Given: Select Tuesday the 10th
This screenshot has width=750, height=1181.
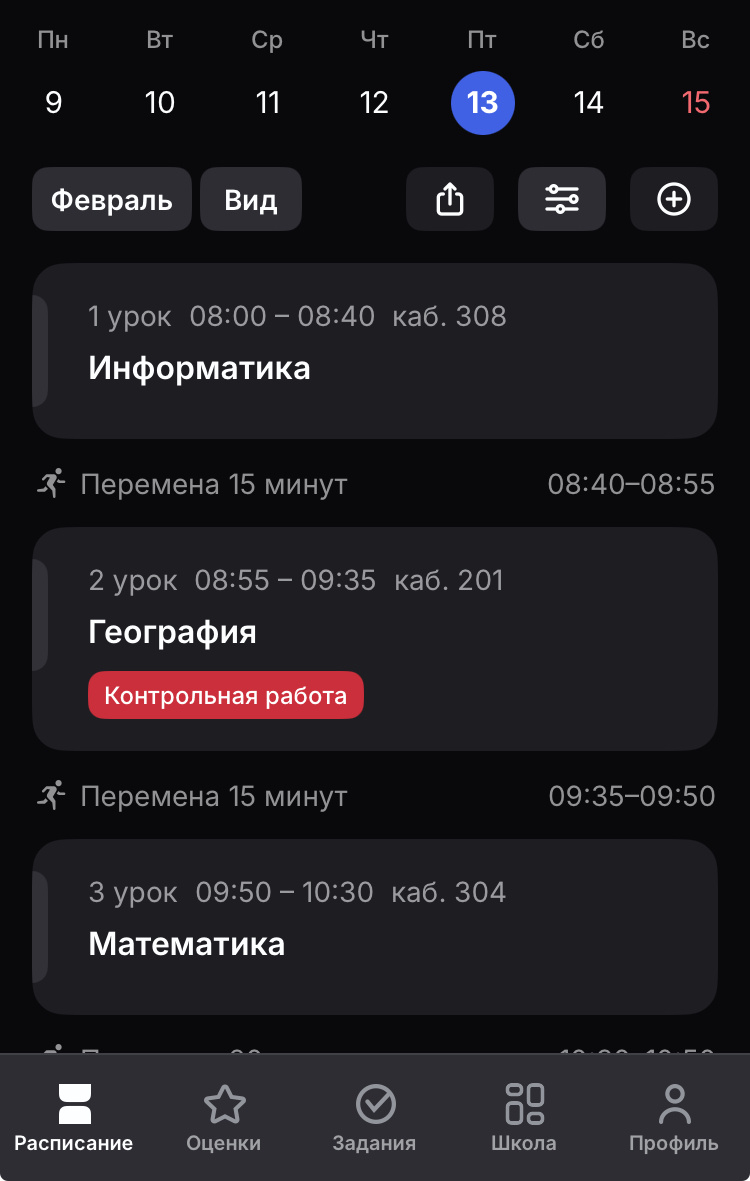Looking at the screenshot, I should click(160, 102).
